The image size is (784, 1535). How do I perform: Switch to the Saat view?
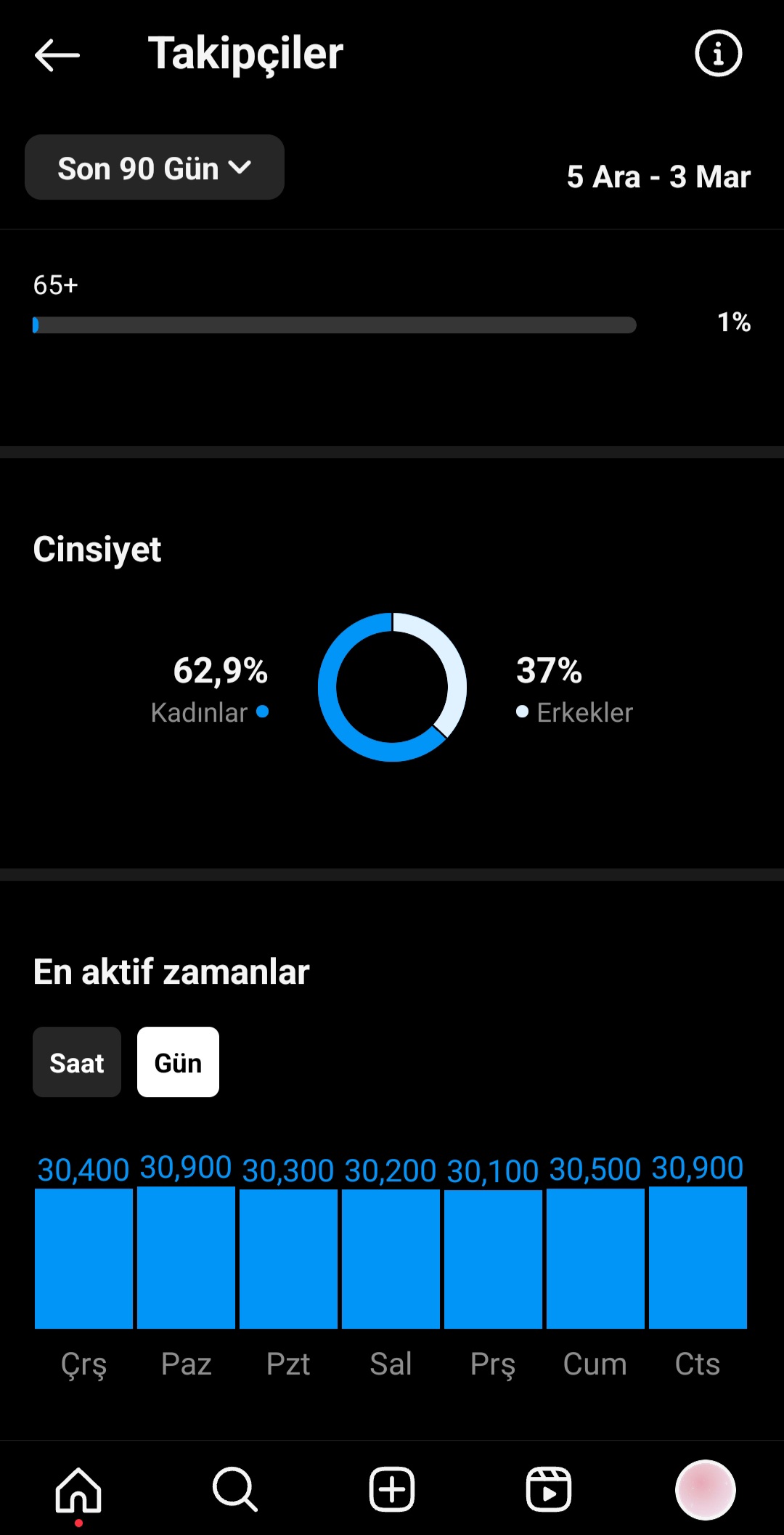[77, 1062]
